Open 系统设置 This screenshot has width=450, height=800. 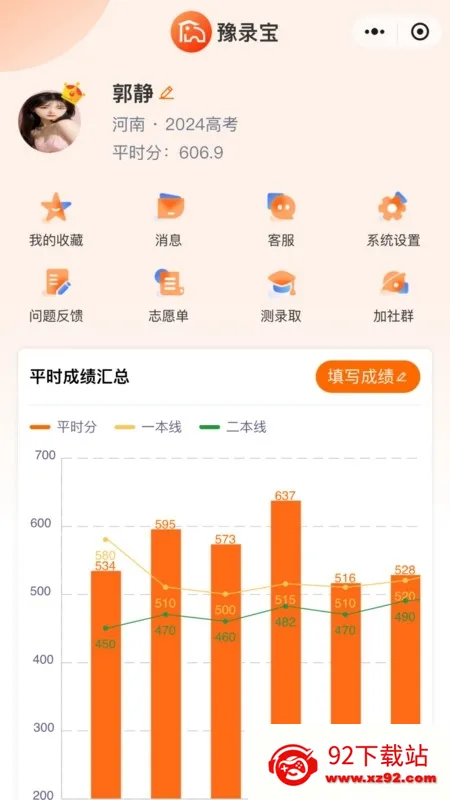pos(393,219)
